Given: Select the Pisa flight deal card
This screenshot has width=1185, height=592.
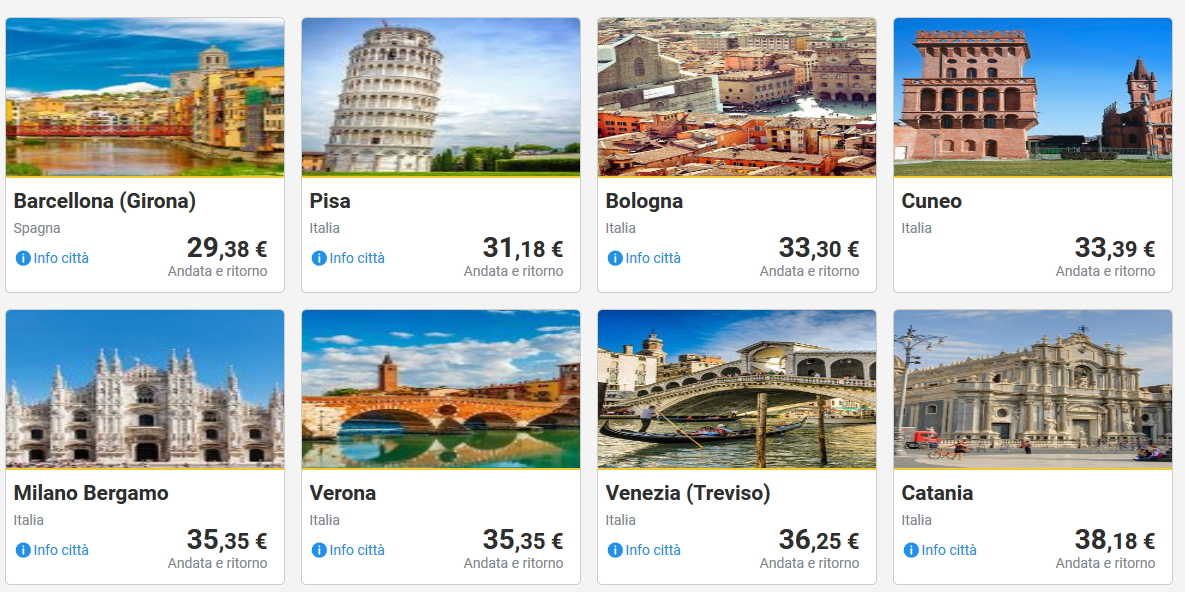Looking at the screenshot, I should 440,97.
